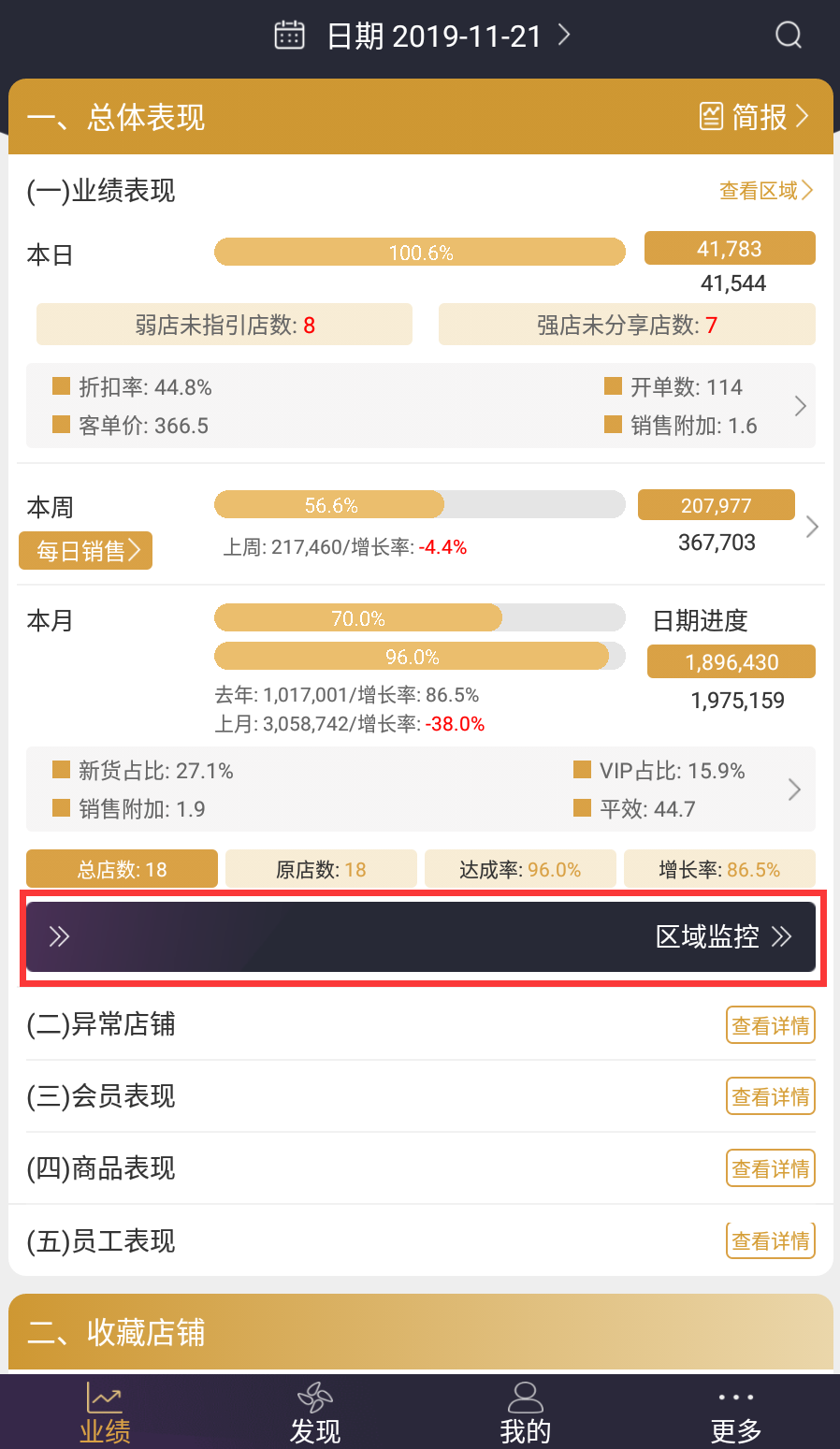This screenshot has height=1449, width=840.
Task: Click the search magnifier icon
Action: pos(789,35)
